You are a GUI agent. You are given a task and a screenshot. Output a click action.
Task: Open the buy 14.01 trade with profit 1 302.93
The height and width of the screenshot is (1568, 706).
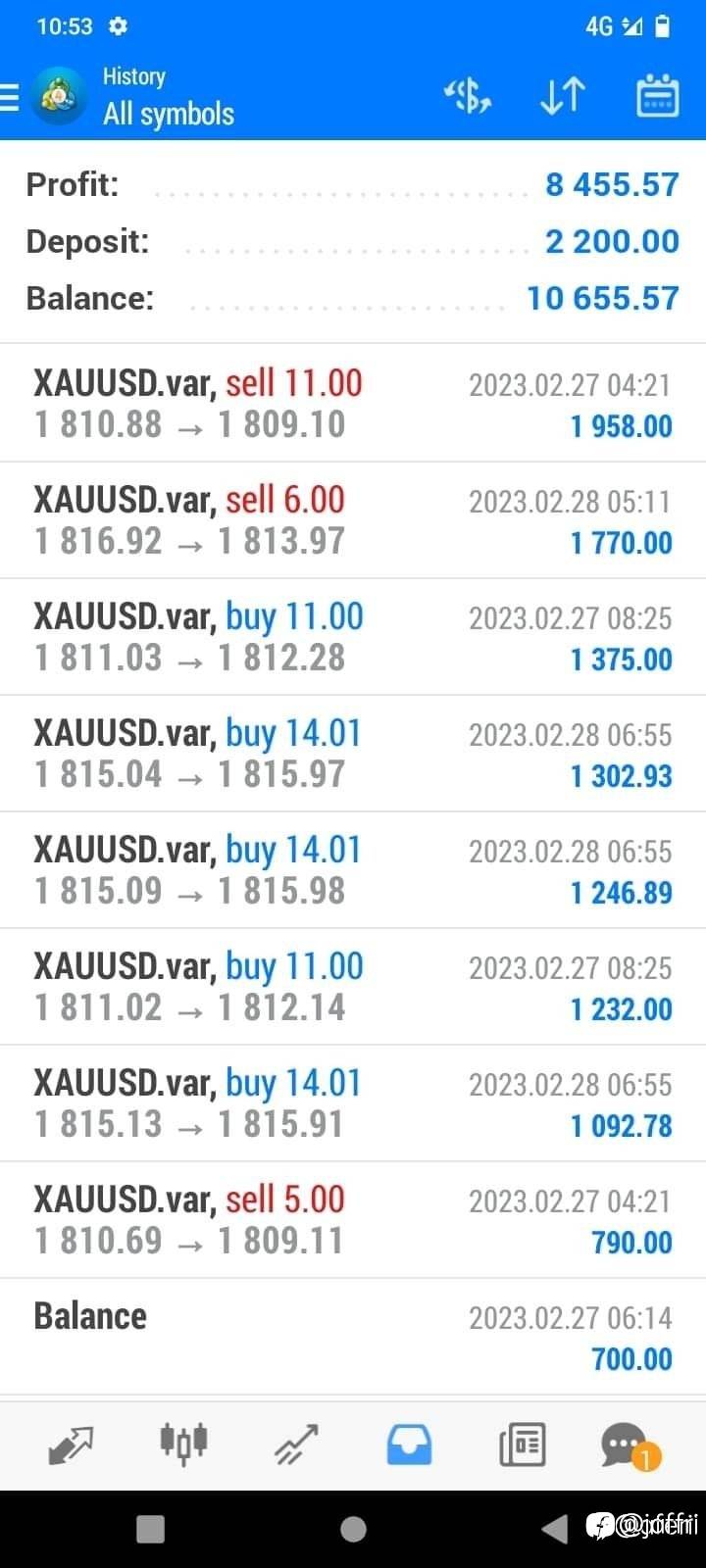[x=353, y=754]
